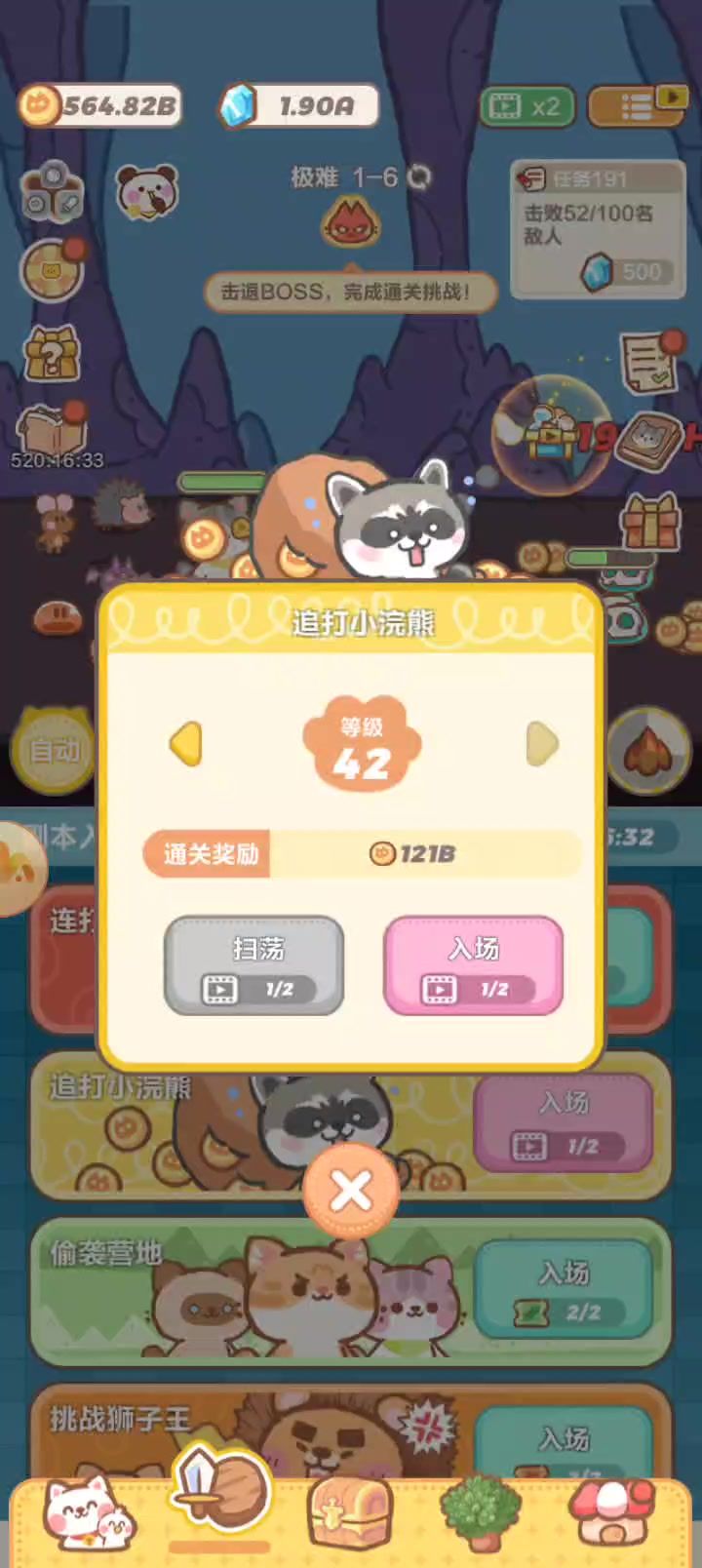Decrease level with the left arrow
702x1568 pixels.
185,744
